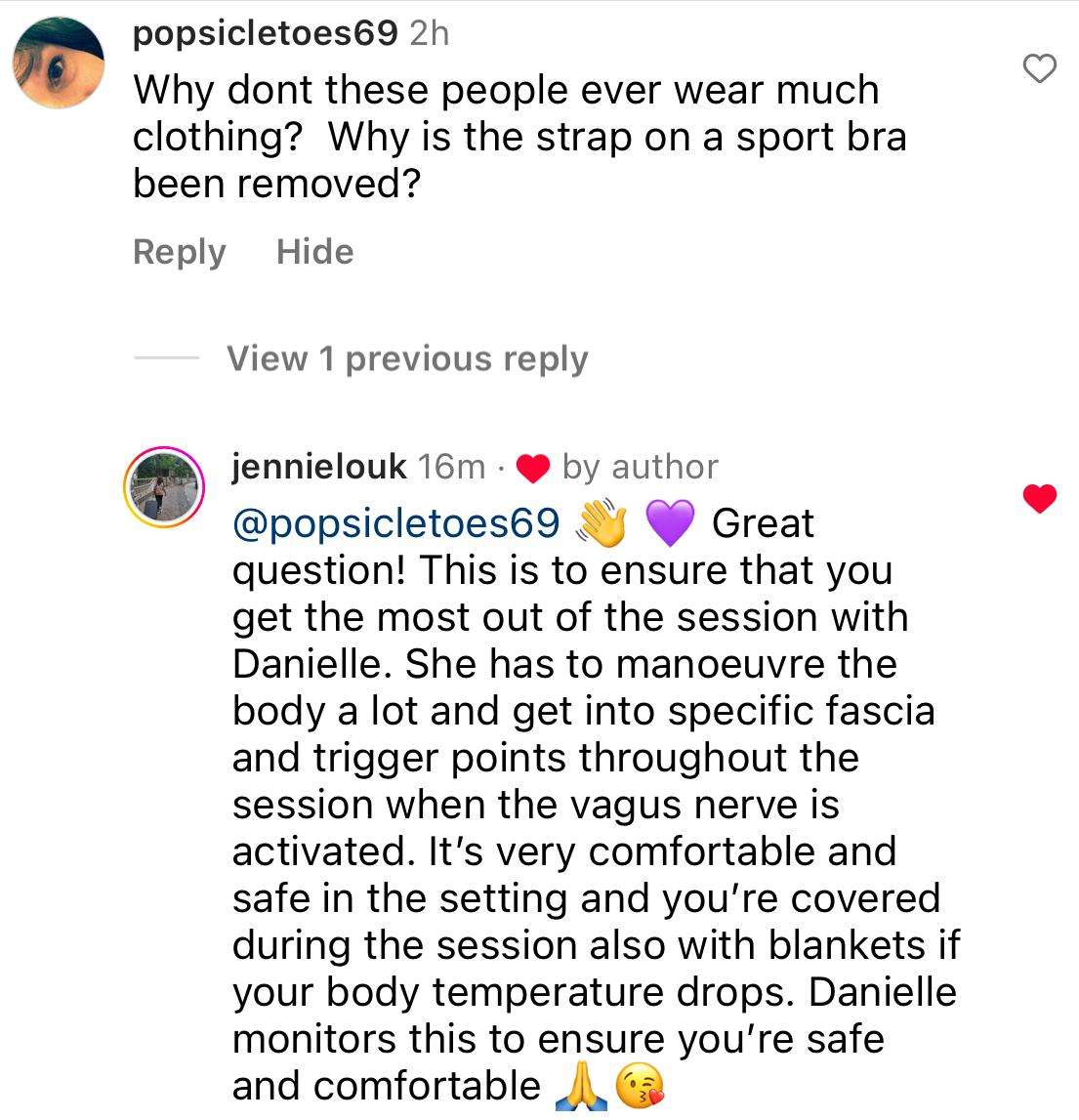1079x1120 pixels.
Task: Open the @popsicletoes69 mention link
Action: point(395,523)
